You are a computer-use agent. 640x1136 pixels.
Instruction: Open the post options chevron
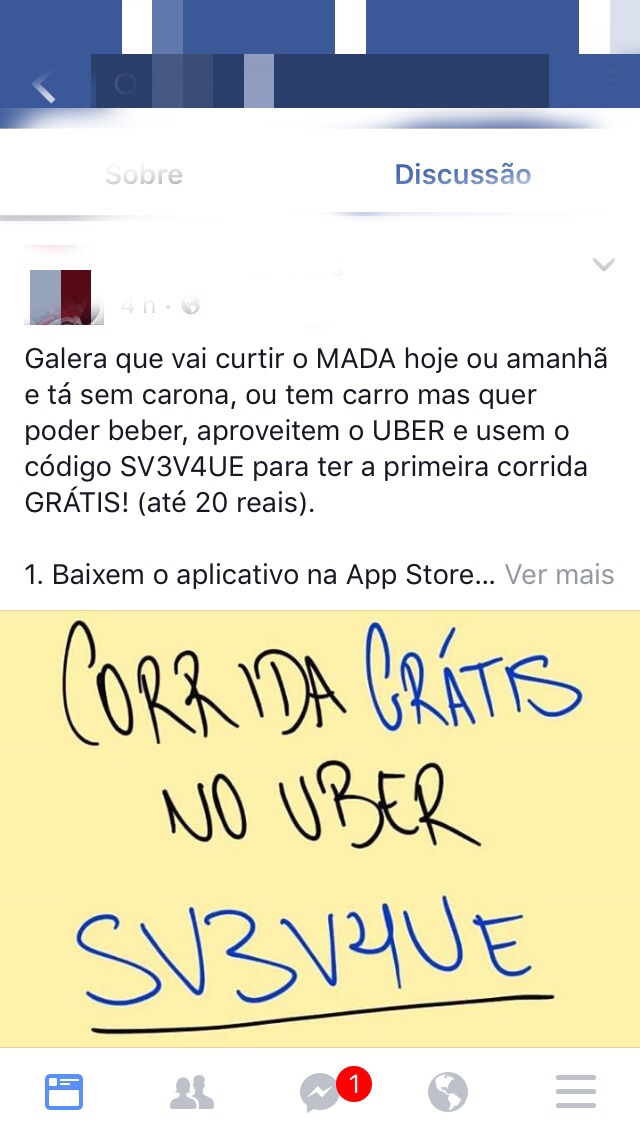pos(604,264)
